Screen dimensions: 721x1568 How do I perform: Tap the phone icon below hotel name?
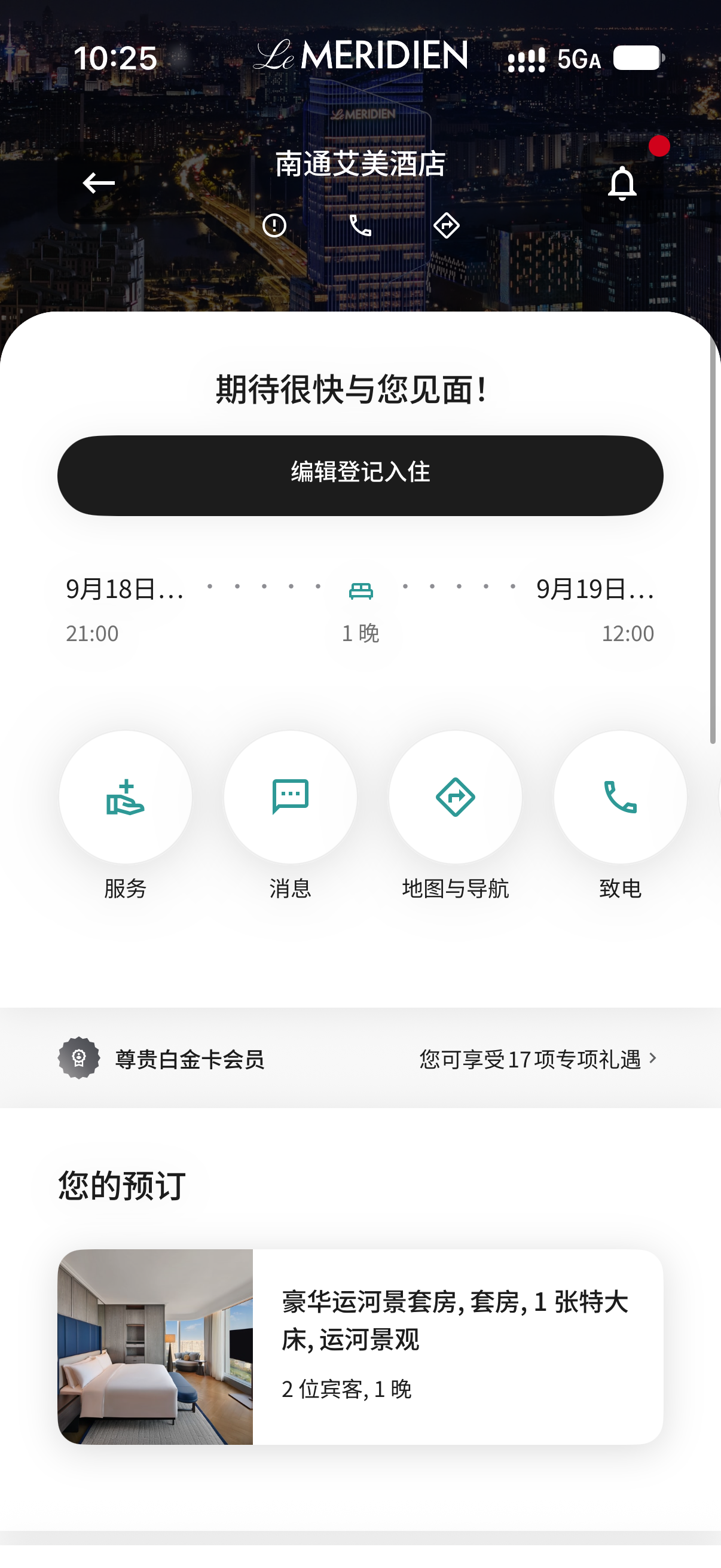(x=360, y=225)
